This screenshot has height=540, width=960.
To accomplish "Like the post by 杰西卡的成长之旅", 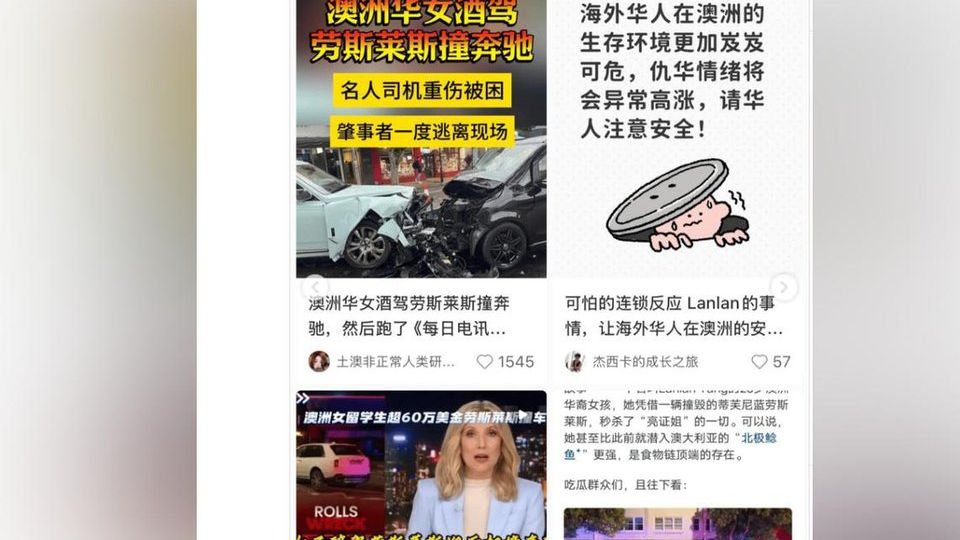I will click(759, 362).
